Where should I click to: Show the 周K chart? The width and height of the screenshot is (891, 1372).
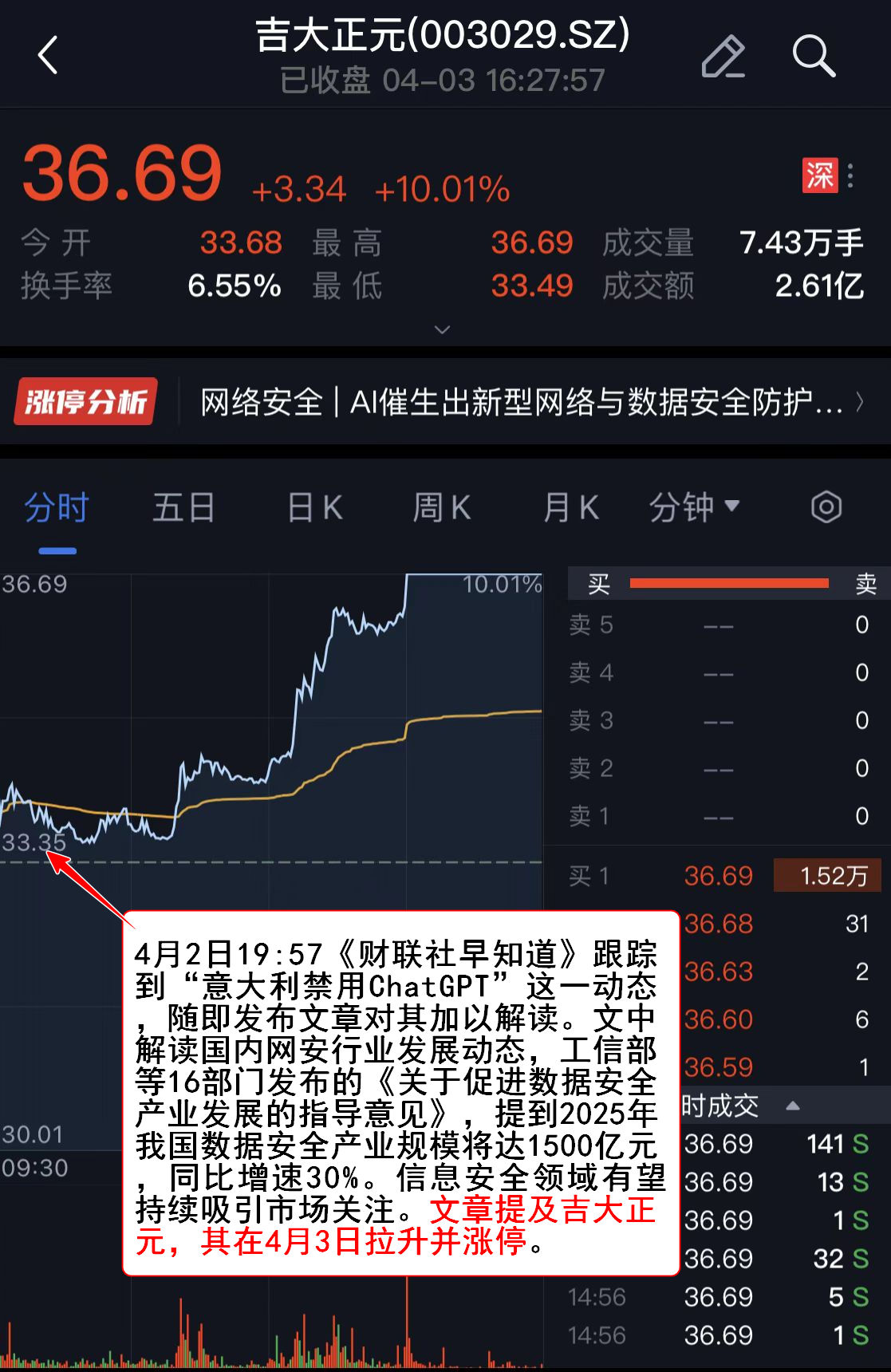coord(441,508)
